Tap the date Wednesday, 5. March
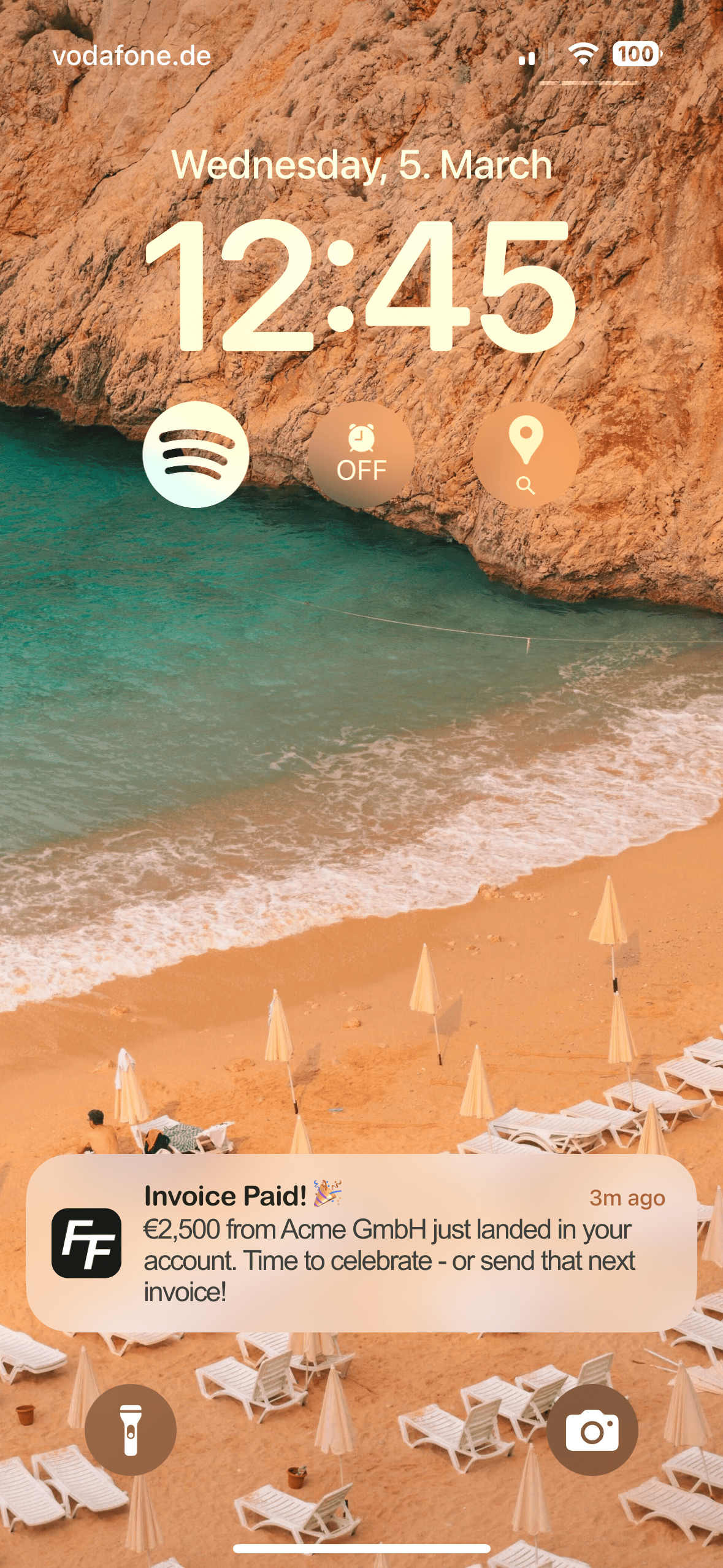 pyautogui.click(x=361, y=165)
